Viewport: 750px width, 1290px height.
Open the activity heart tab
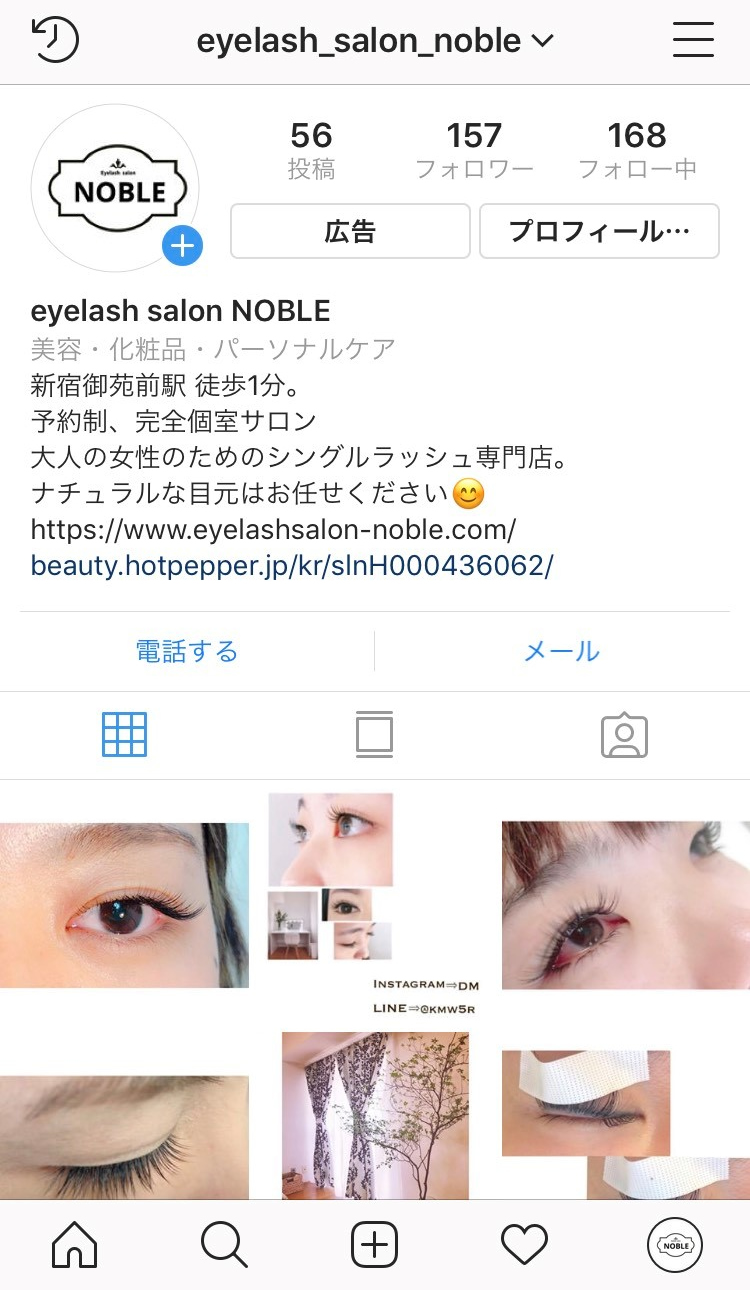point(524,1245)
